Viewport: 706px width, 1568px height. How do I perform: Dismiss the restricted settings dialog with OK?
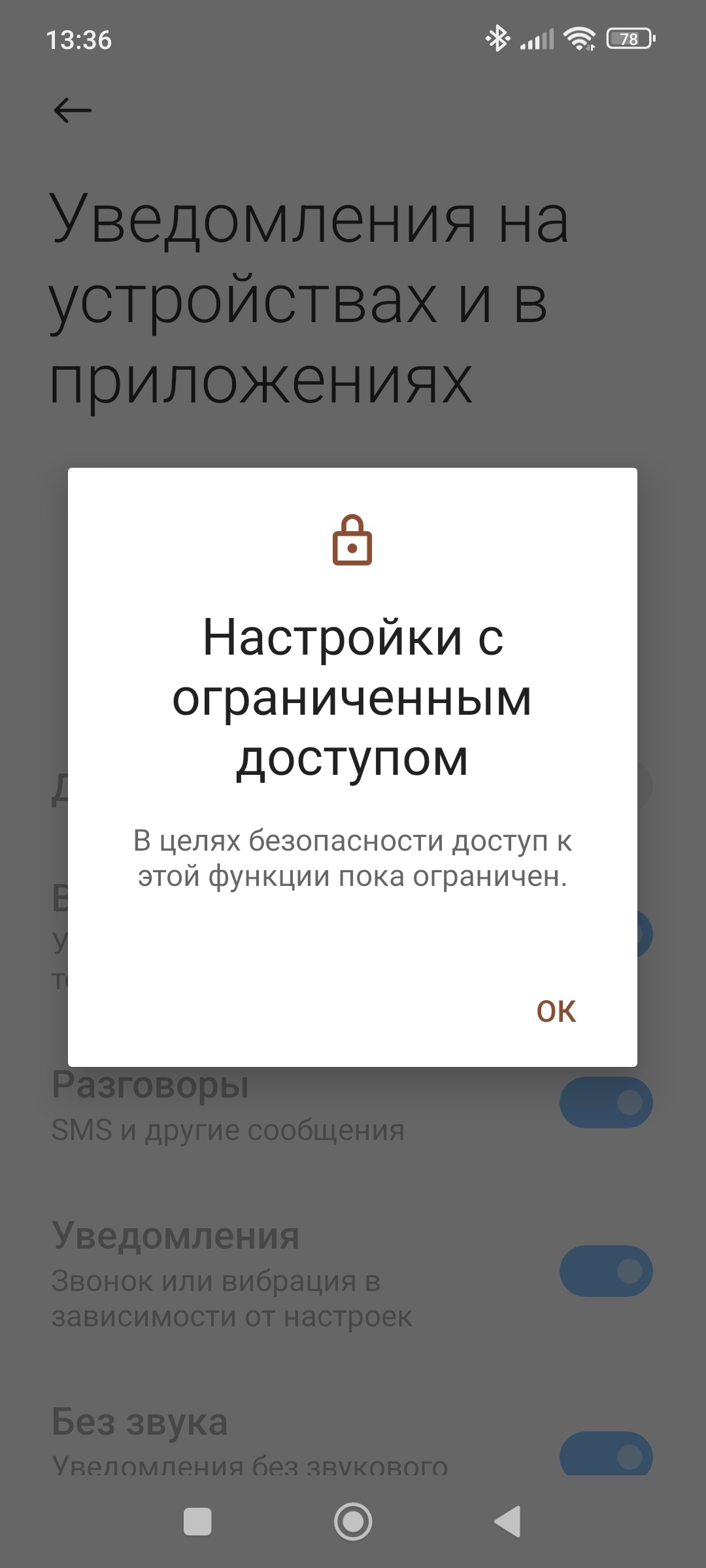click(556, 1011)
